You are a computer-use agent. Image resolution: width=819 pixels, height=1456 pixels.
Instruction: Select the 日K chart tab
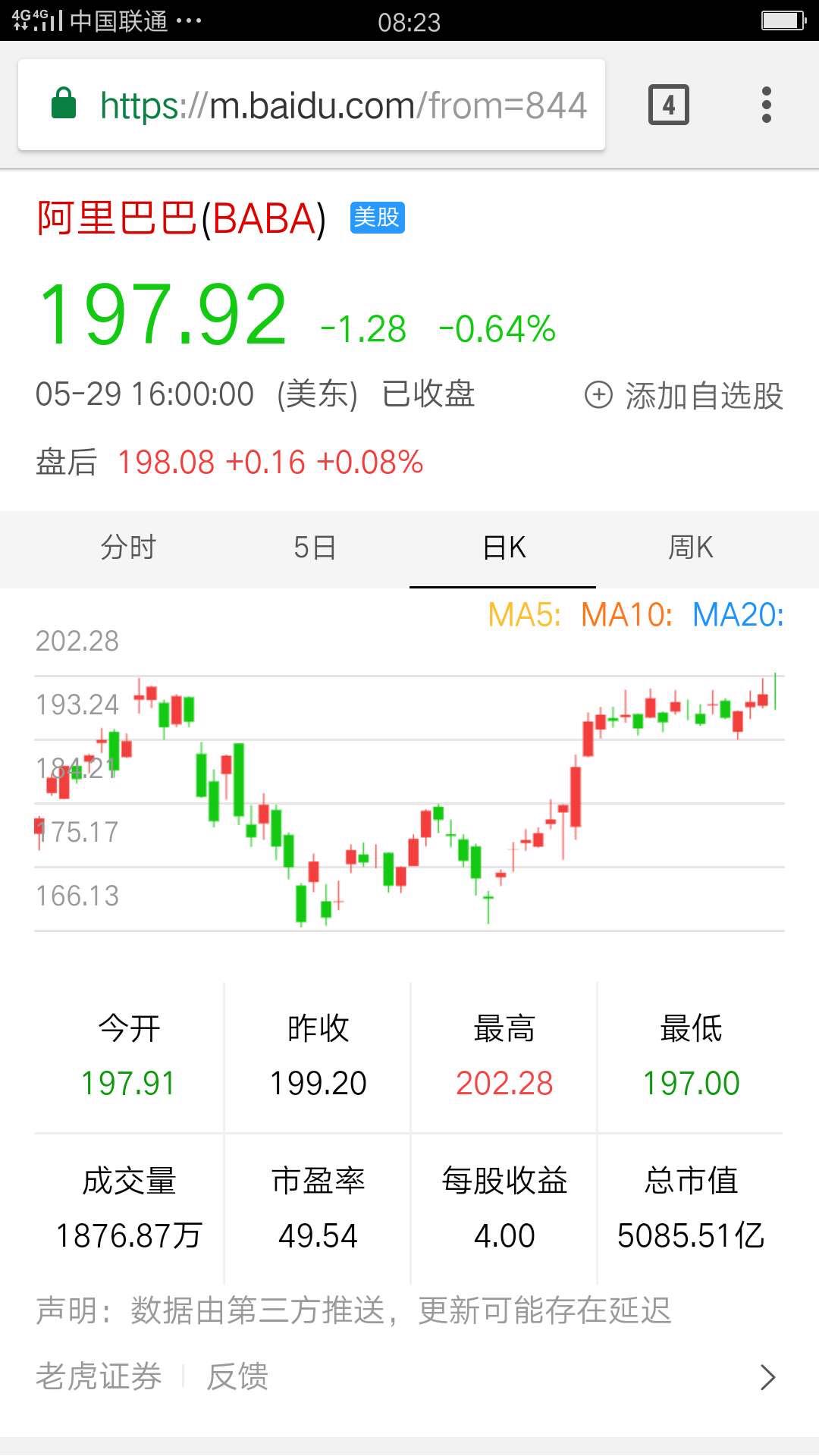(504, 548)
